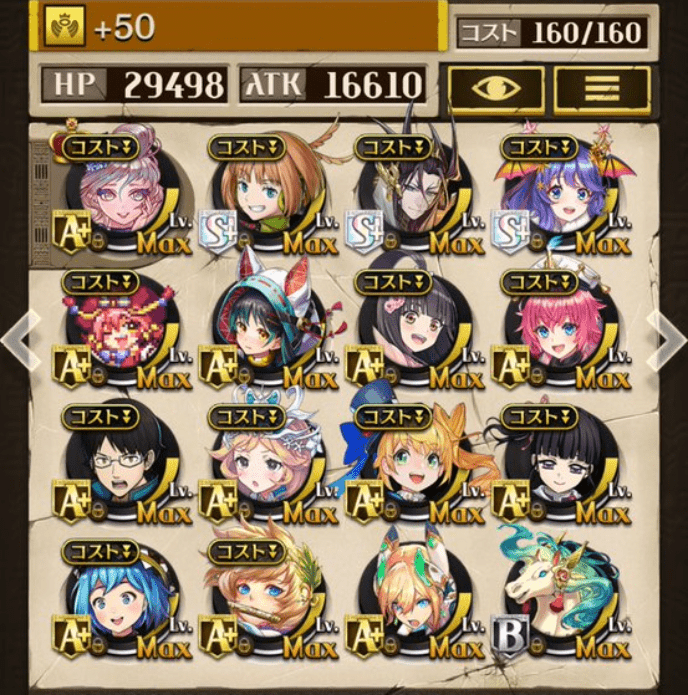Toggle the eye visibility button
The image size is (688, 695).
(x=495, y=89)
